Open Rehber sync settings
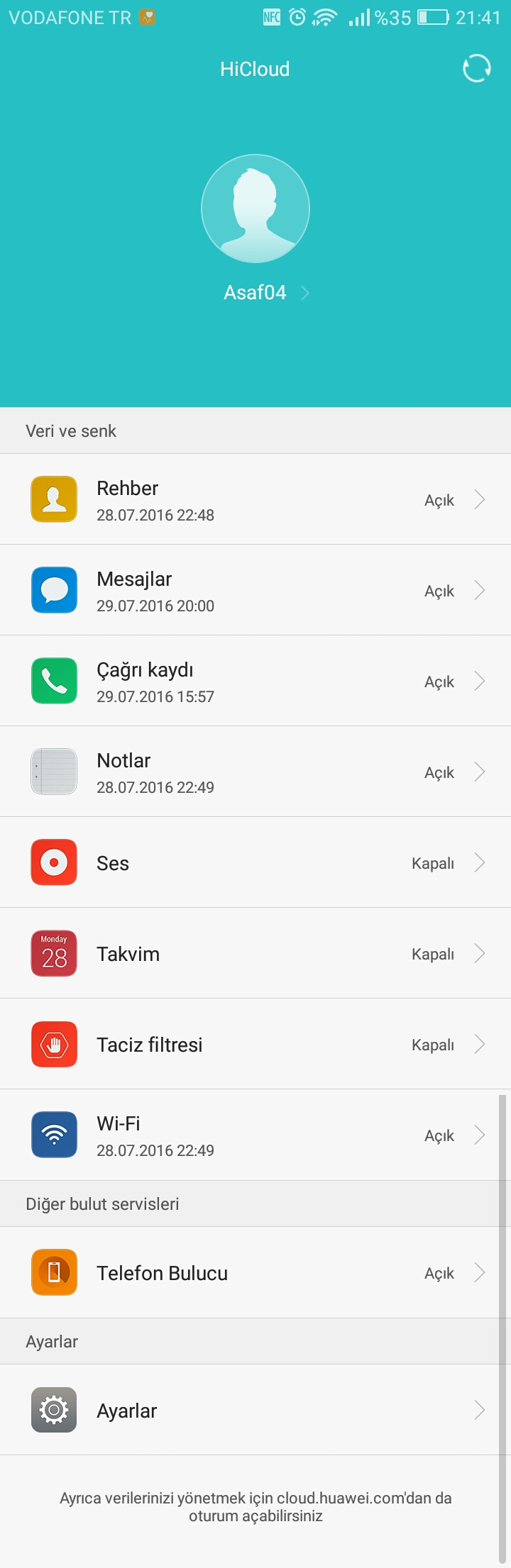The image size is (511, 1568). [x=255, y=500]
